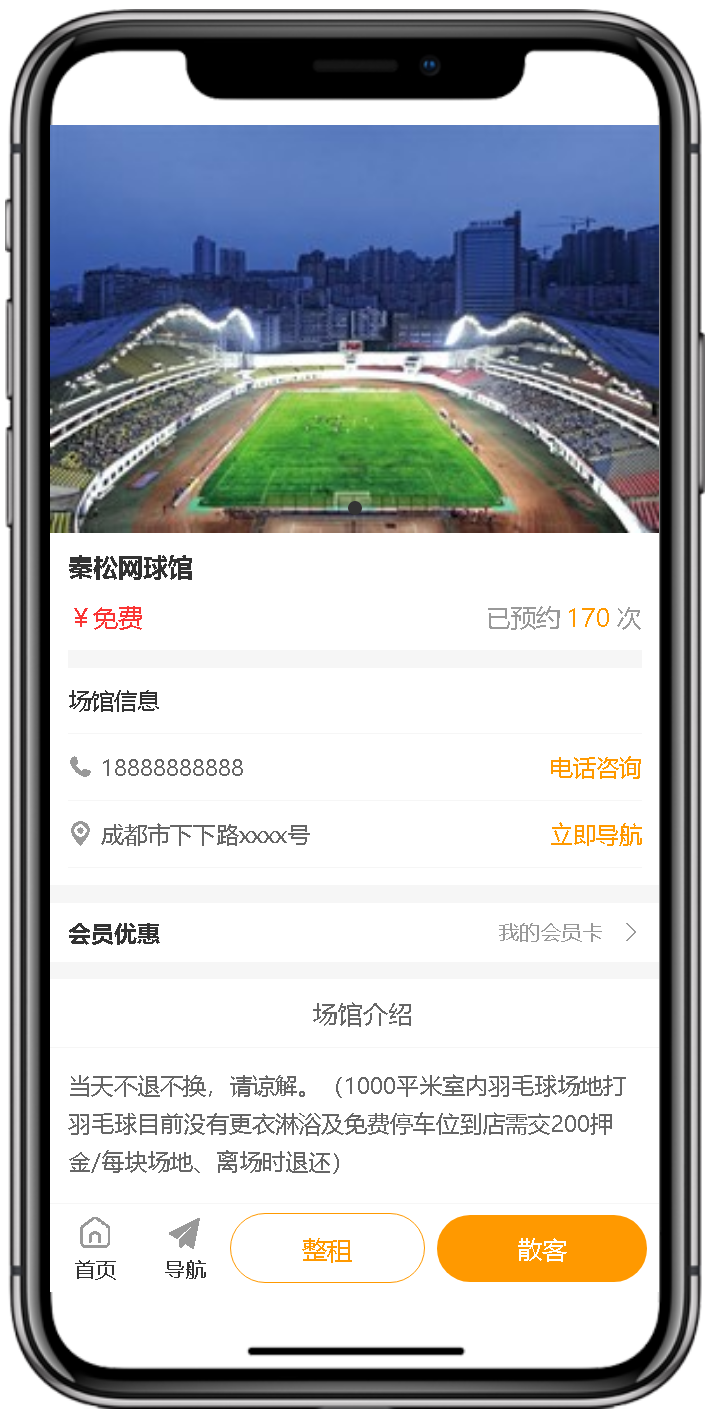Start 立即导航 to the venue address
The width and height of the screenshot is (713, 1415).
(x=596, y=835)
